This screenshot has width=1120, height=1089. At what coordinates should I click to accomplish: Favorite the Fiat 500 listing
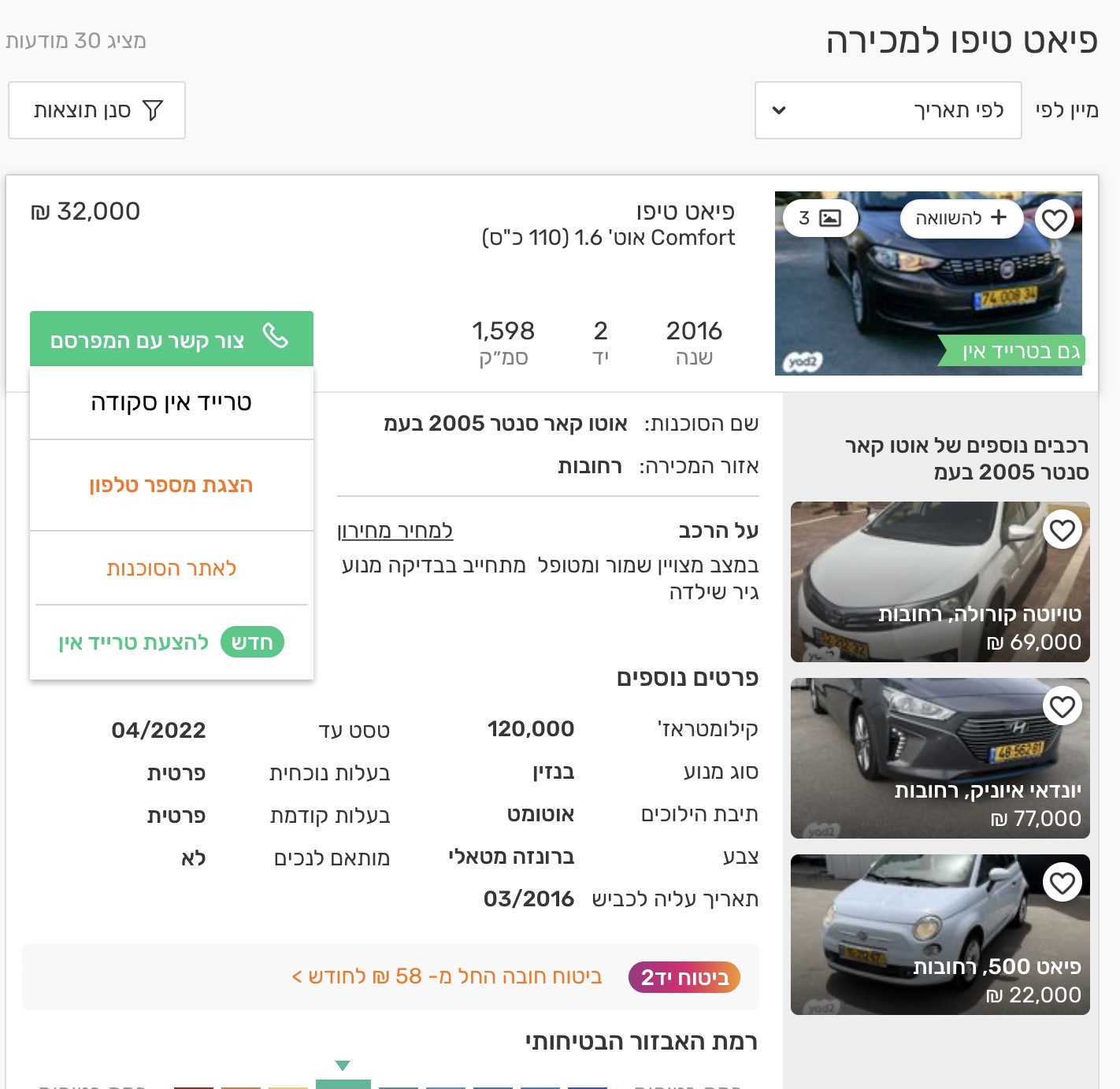tap(1062, 883)
